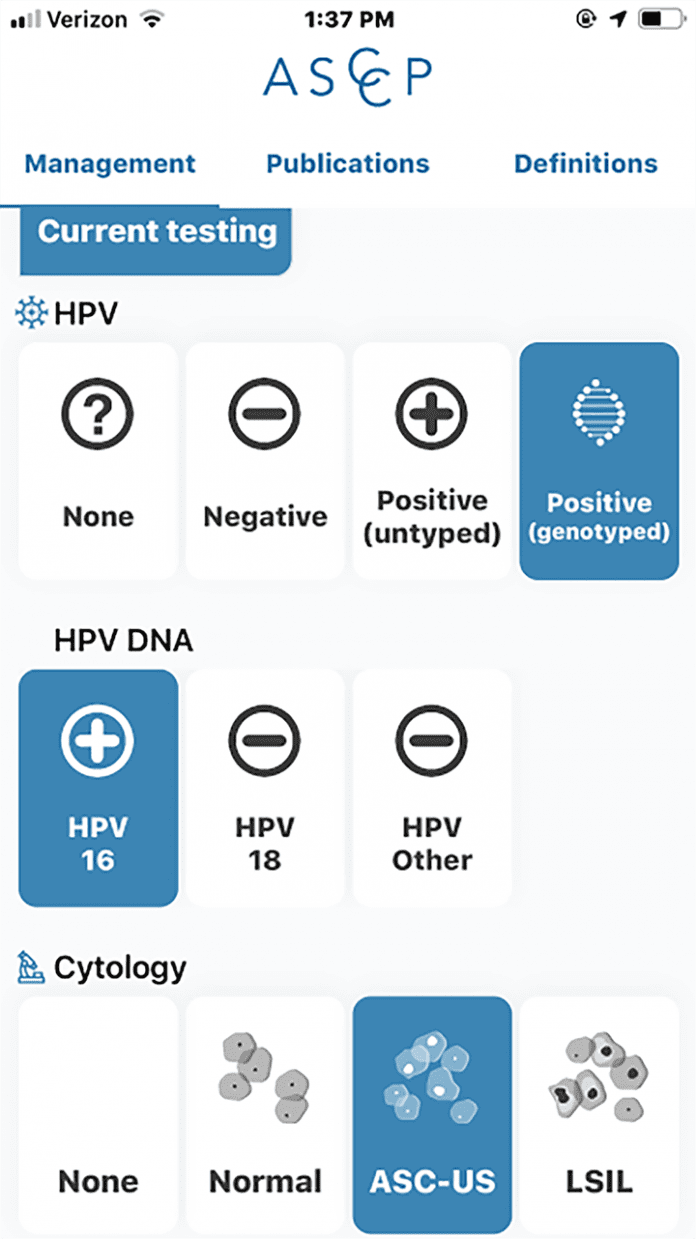The width and height of the screenshot is (696, 1239).
Task: Choose None for HPV testing
Action: 98,461
